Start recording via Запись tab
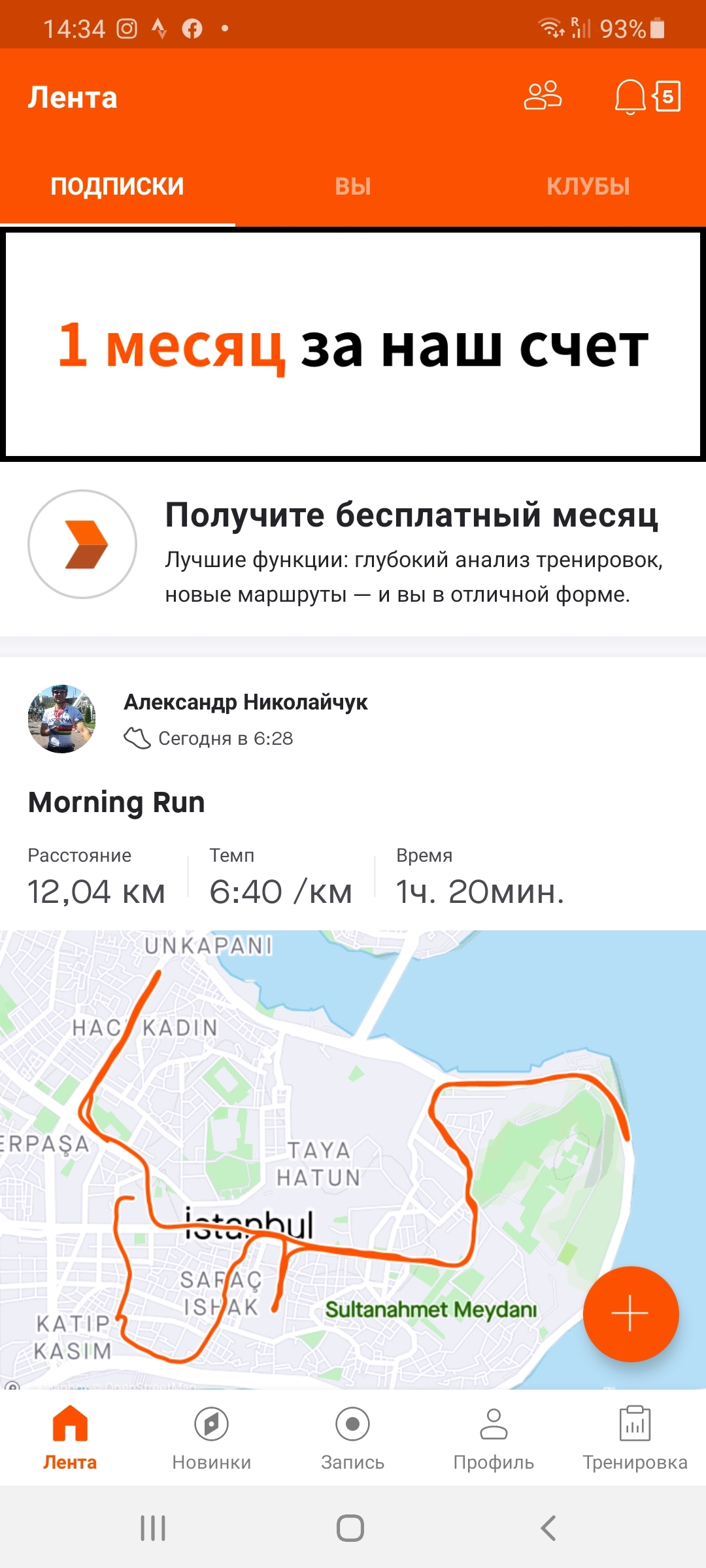 352,1439
